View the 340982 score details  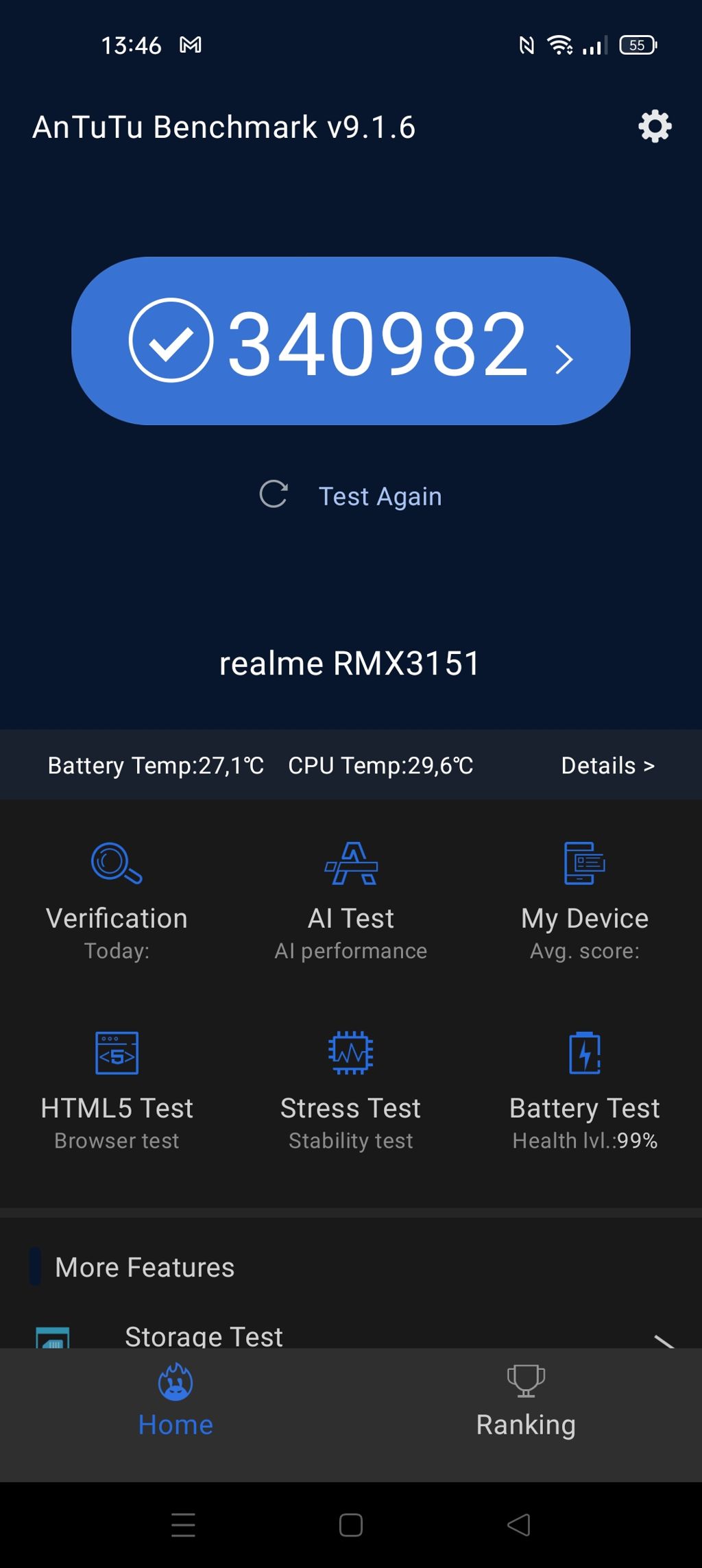click(350, 341)
